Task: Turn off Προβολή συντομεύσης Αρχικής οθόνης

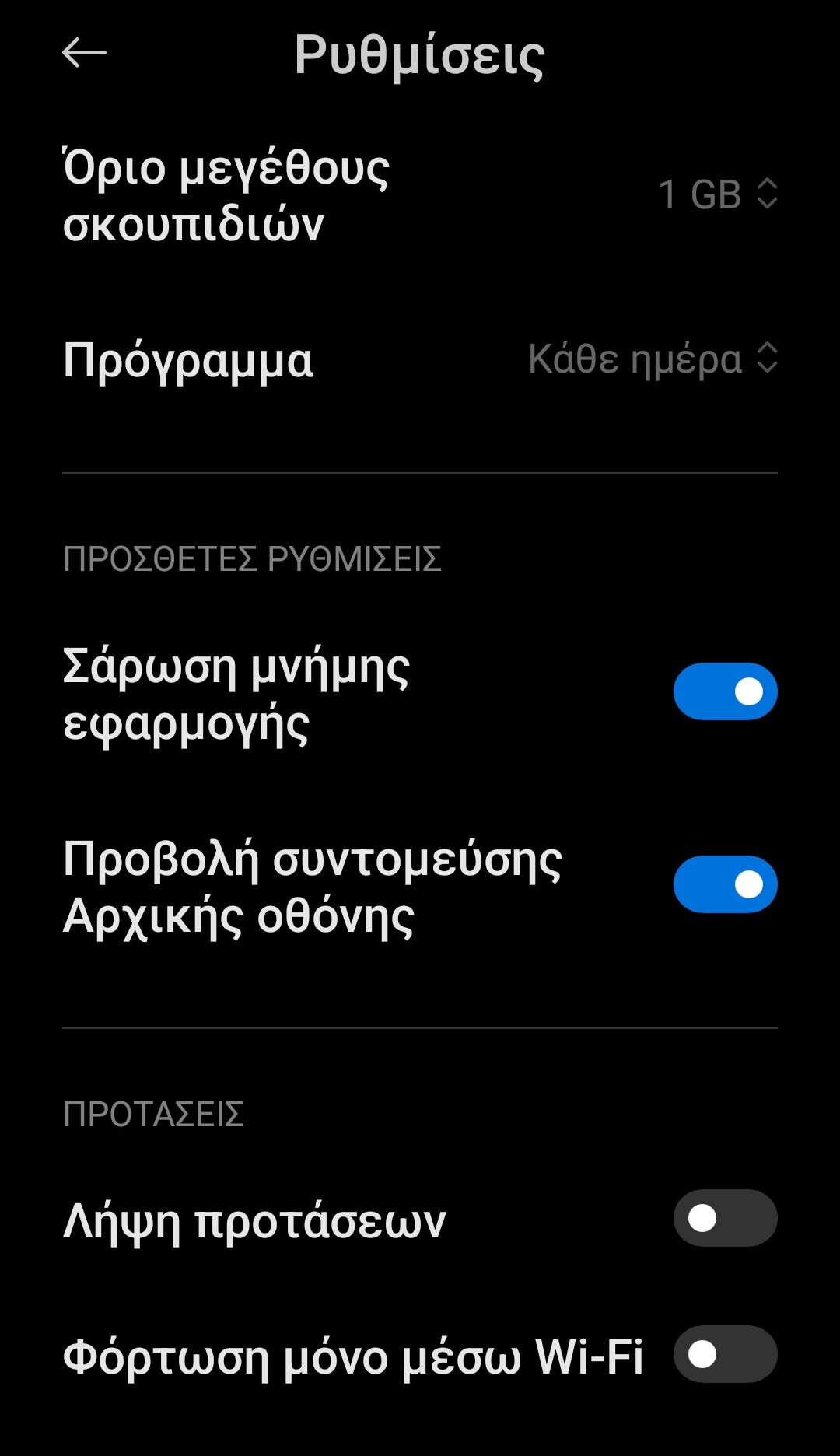Action: pos(725,884)
